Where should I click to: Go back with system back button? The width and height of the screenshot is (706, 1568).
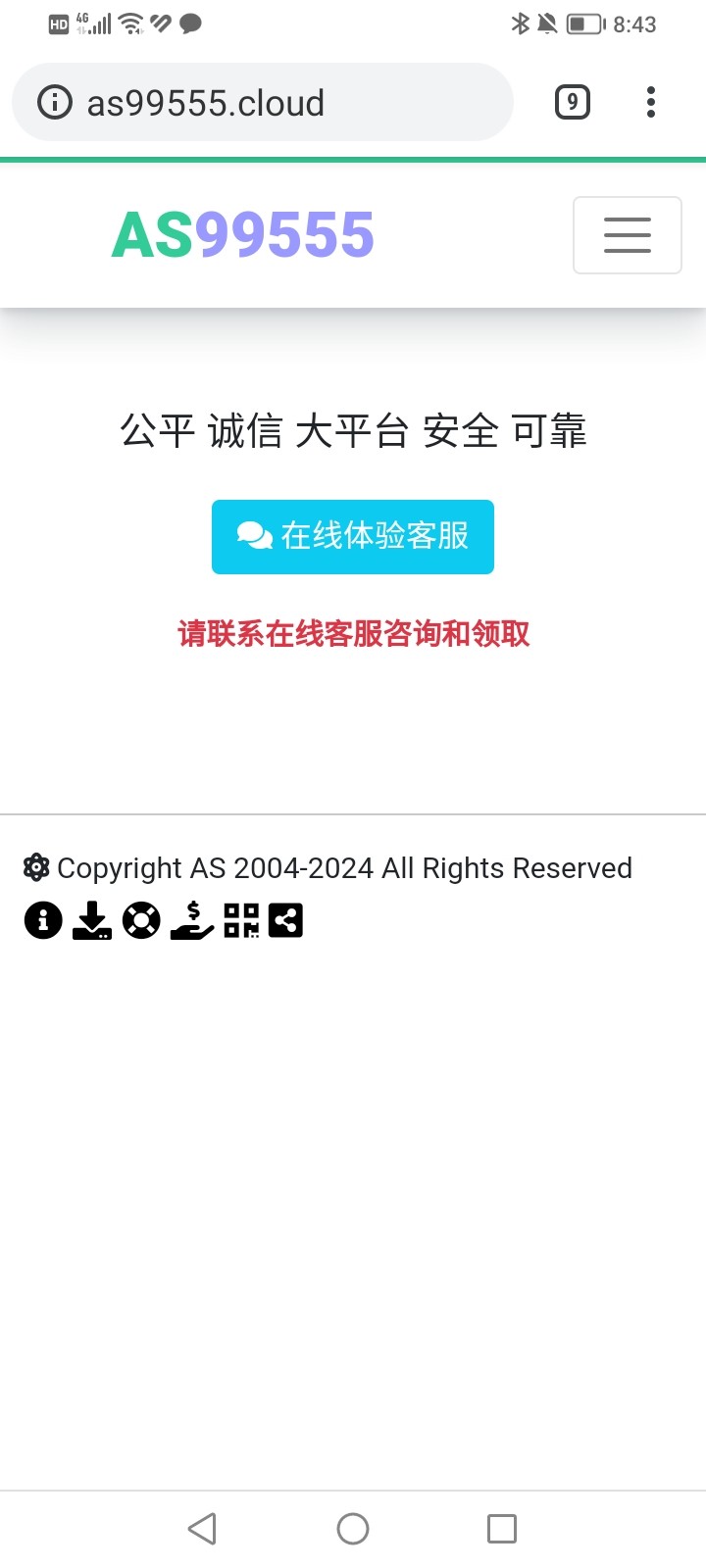click(x=202, y=1529)
